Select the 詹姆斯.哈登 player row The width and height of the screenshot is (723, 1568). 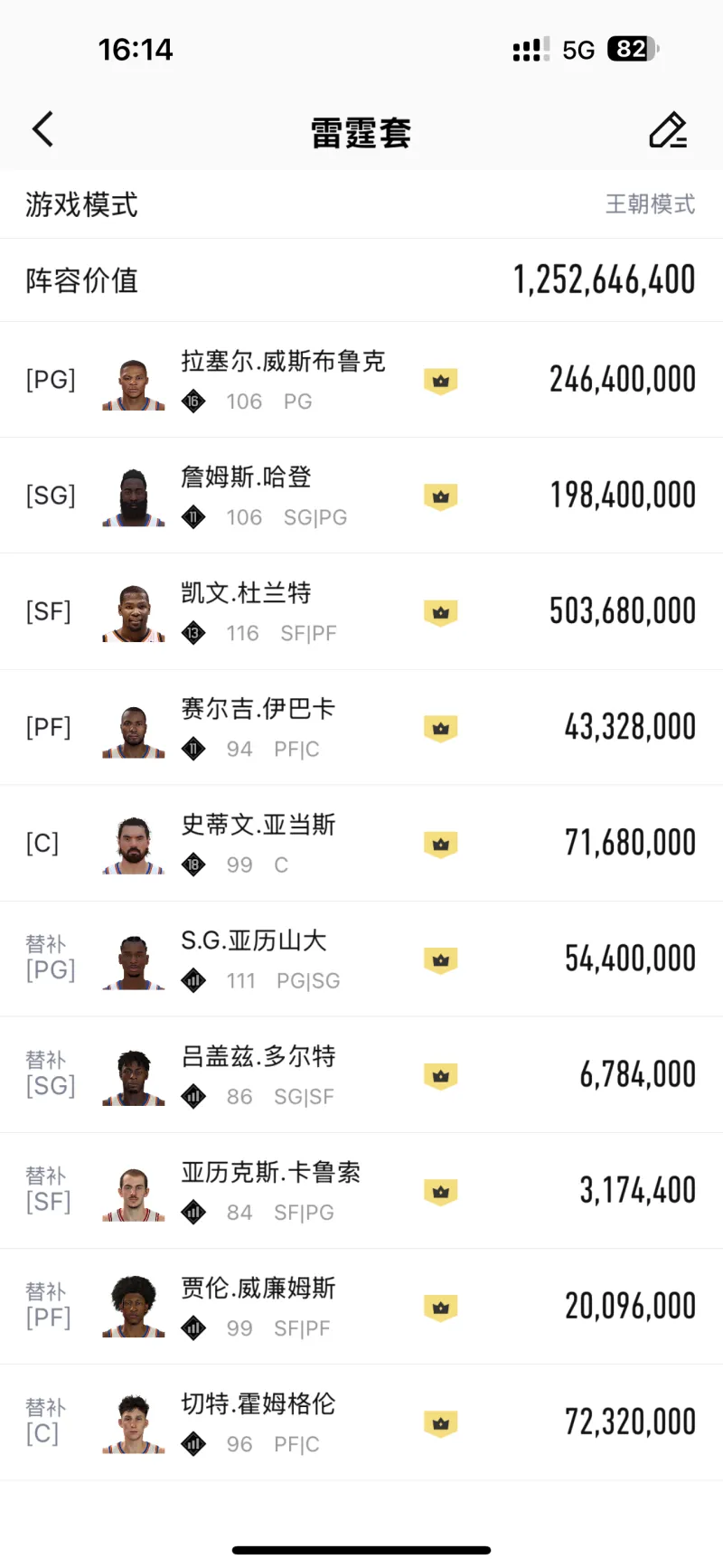coord(361,496)
